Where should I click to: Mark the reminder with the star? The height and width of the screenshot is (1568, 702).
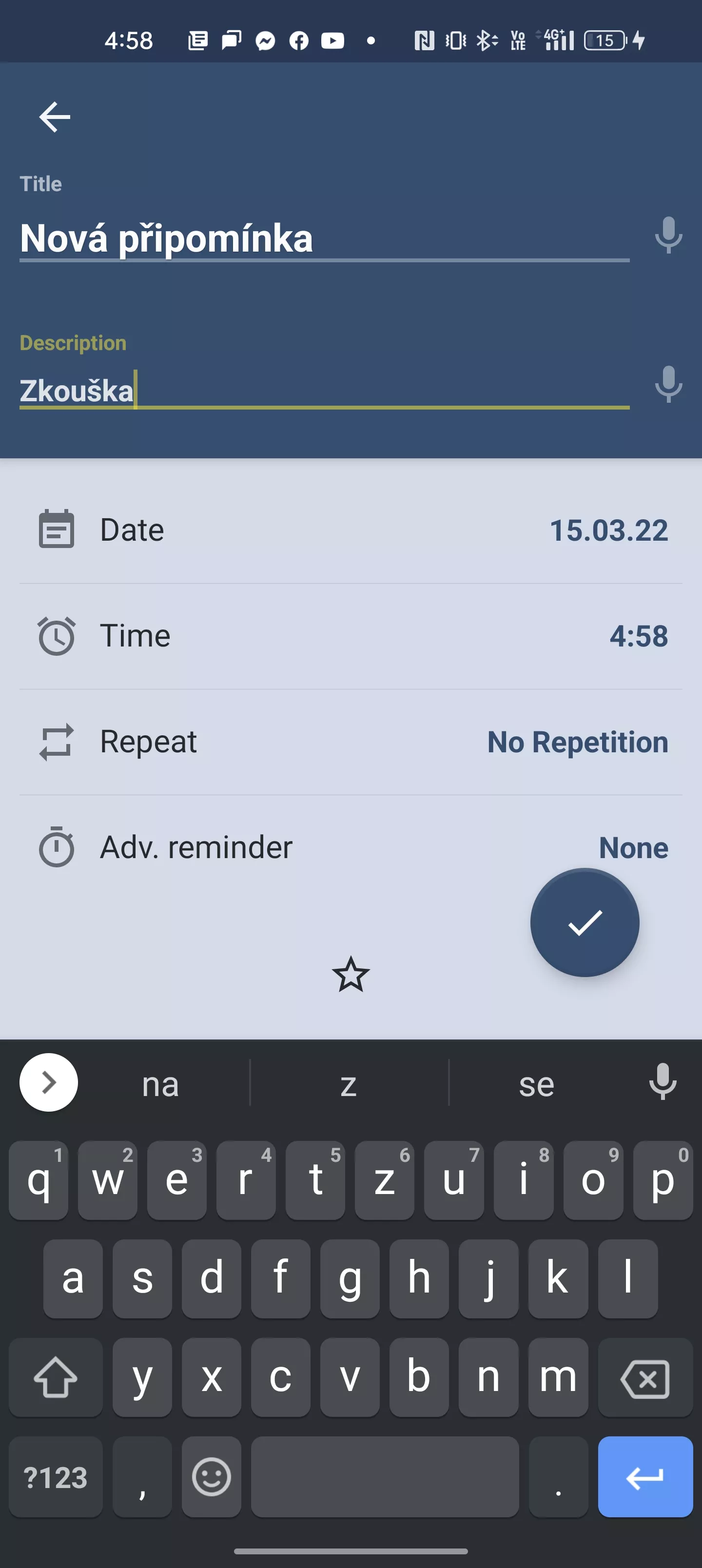coord(351,974)
